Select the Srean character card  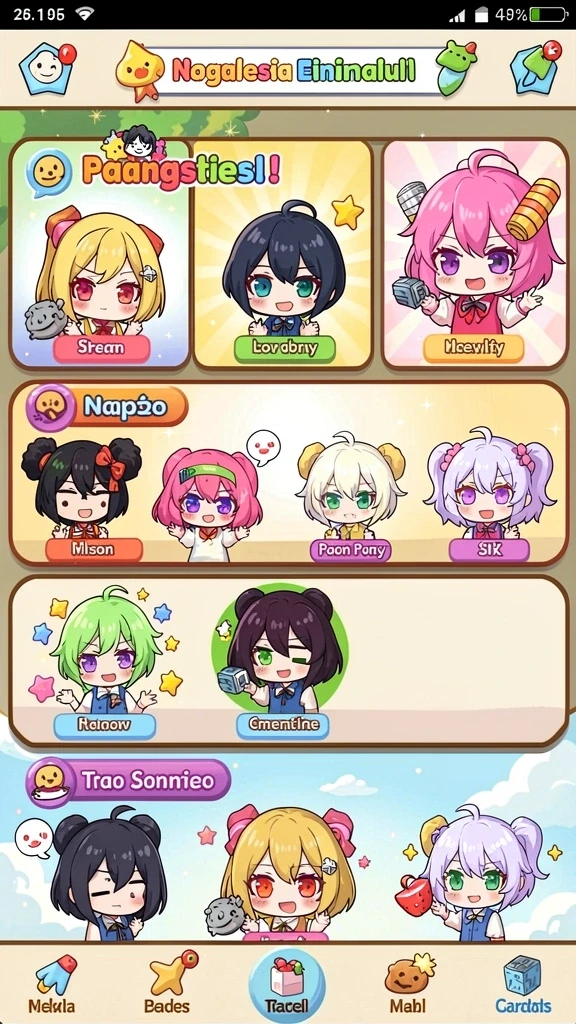pyautogui.click(x=101, y=255)
